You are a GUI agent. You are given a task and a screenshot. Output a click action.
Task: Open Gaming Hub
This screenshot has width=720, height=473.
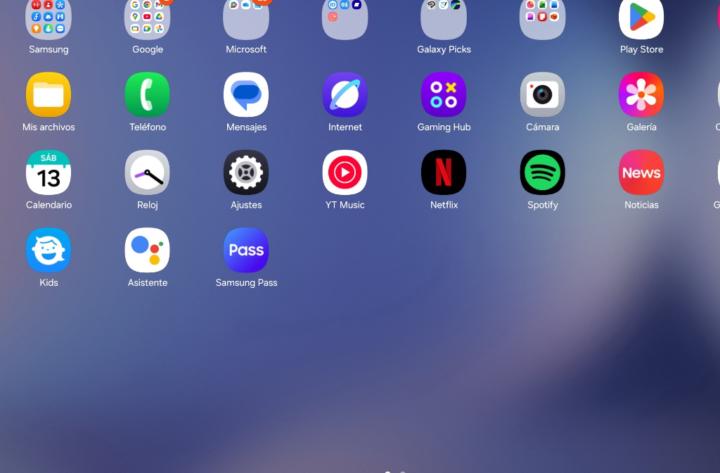443,95
